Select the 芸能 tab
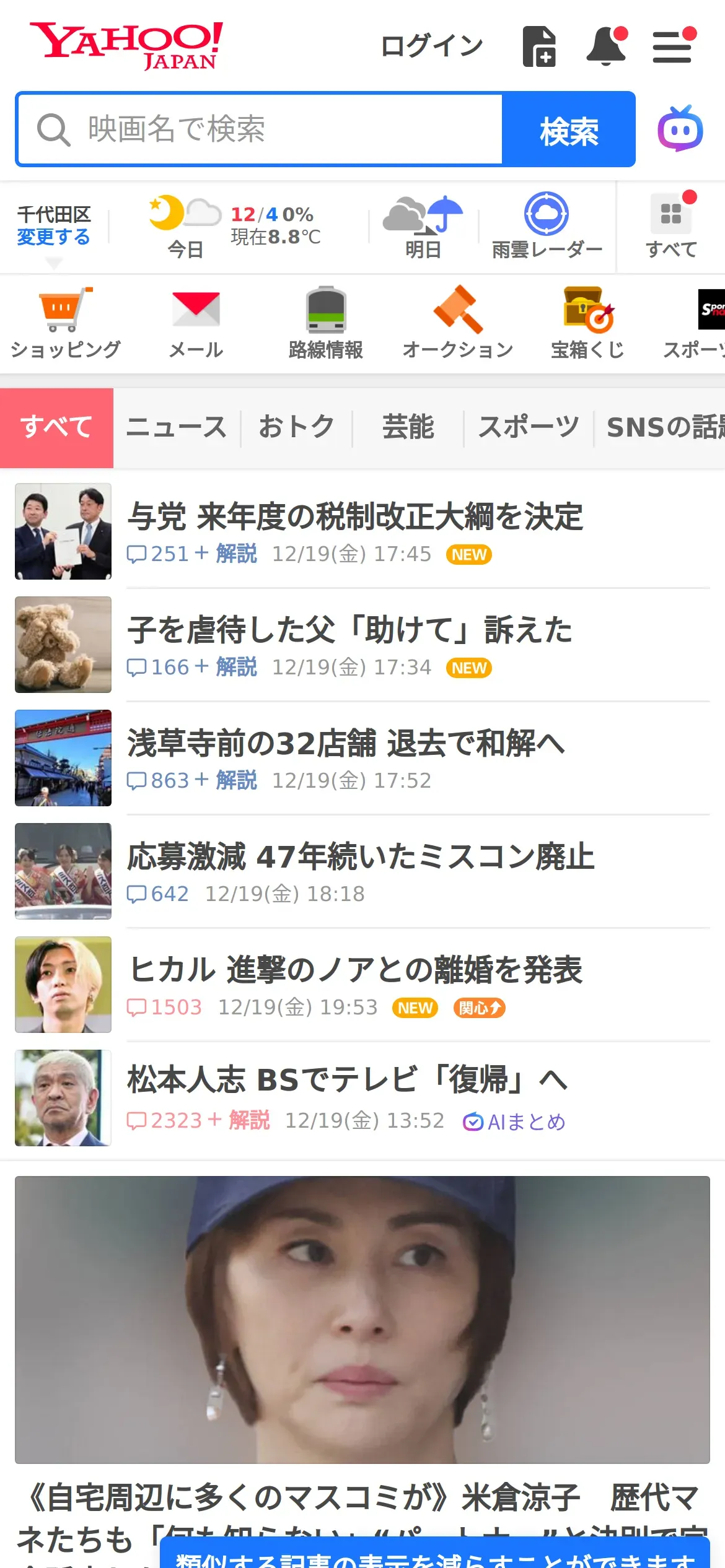The height and width of the screenshot is (1568, 725). (408, 427)
